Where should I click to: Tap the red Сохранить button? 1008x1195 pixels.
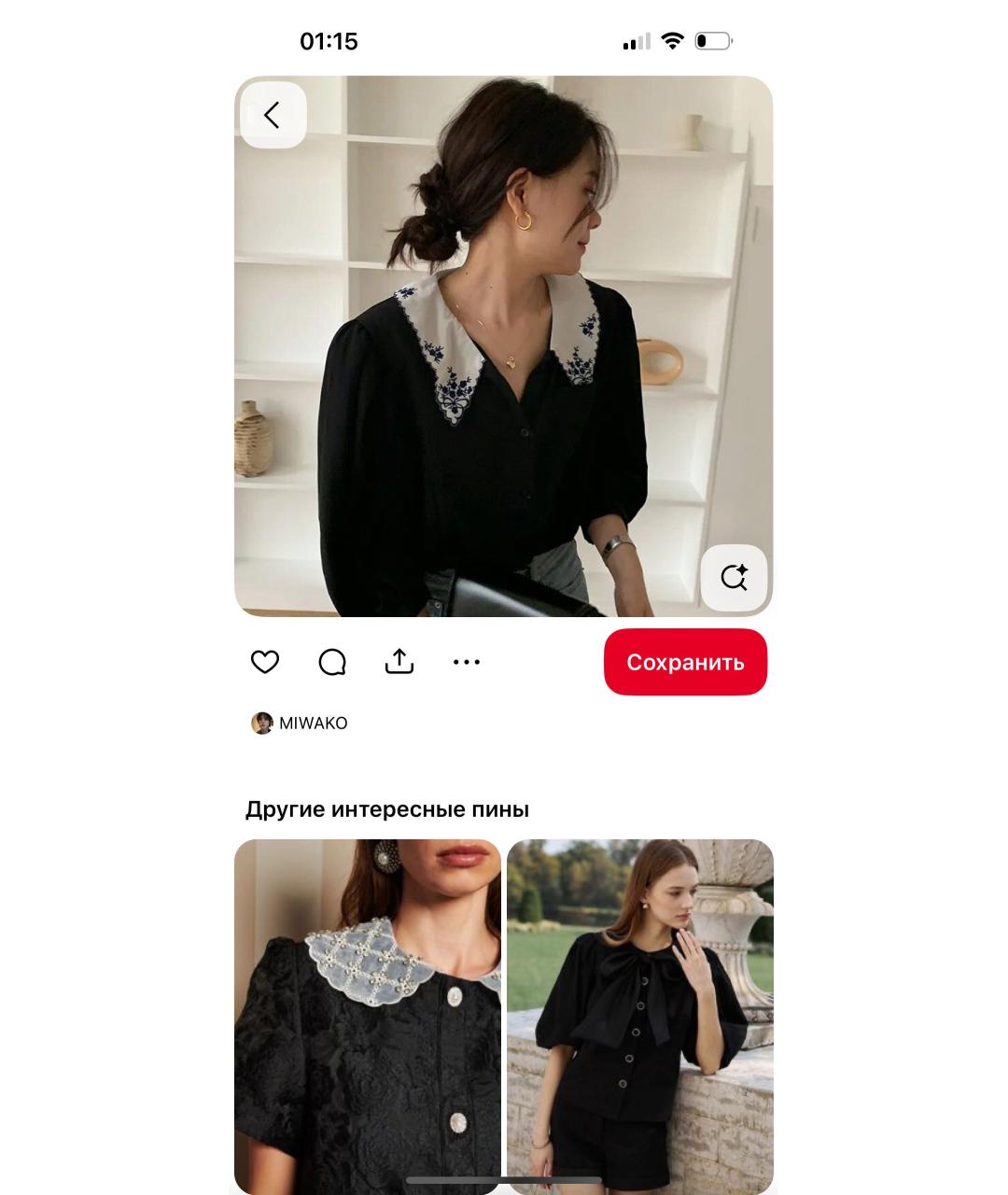(x=685, y=662)
